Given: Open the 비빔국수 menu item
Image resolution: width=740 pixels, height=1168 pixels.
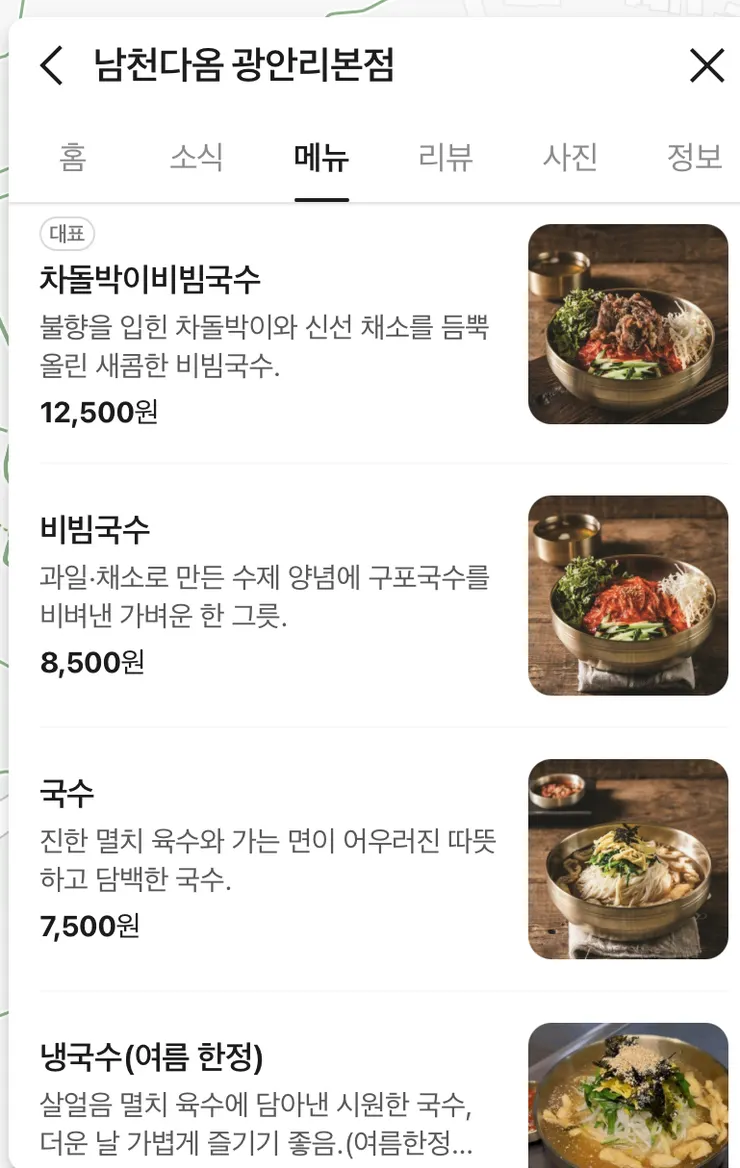Looking at the screenshot, I should (95, 529).
